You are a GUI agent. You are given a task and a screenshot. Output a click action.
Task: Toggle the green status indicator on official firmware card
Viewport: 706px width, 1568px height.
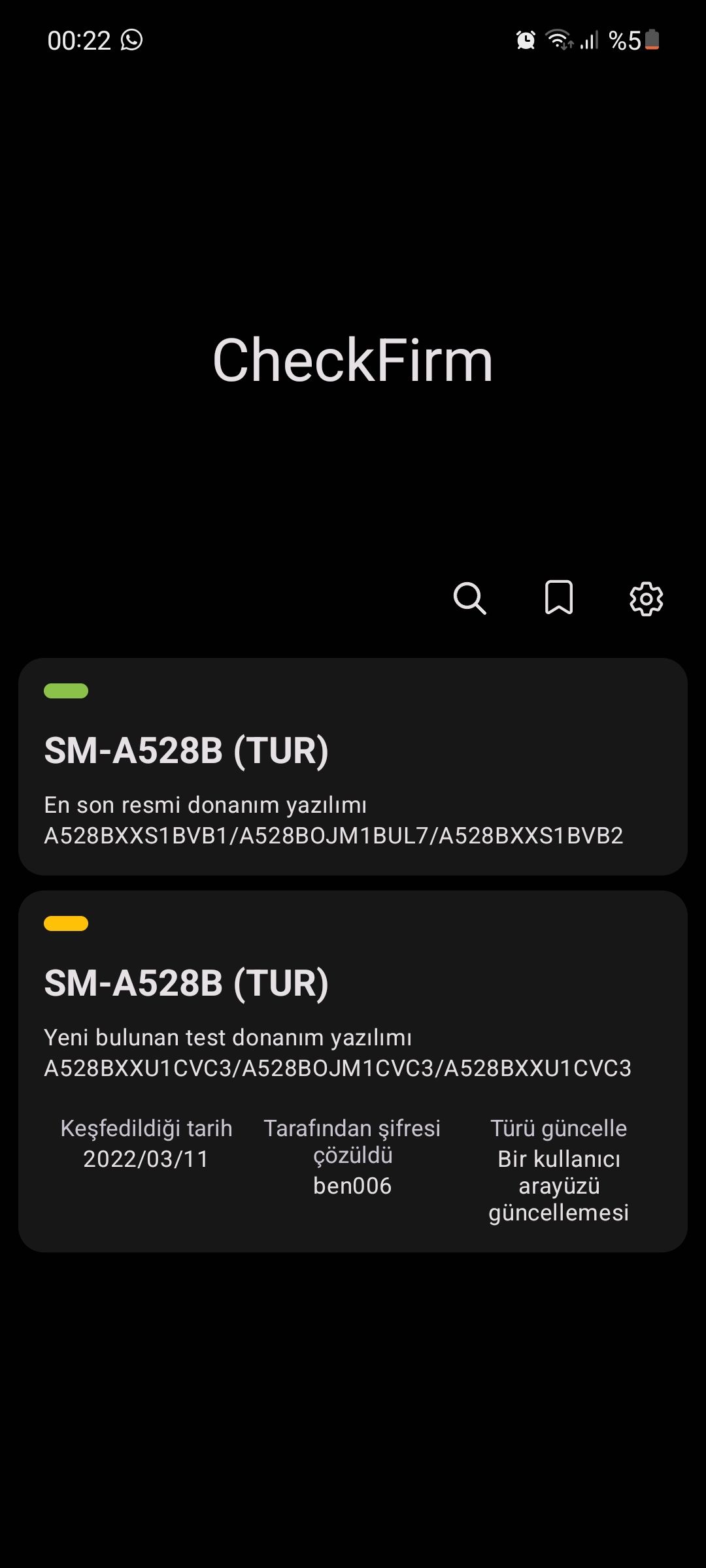[65, 690]
